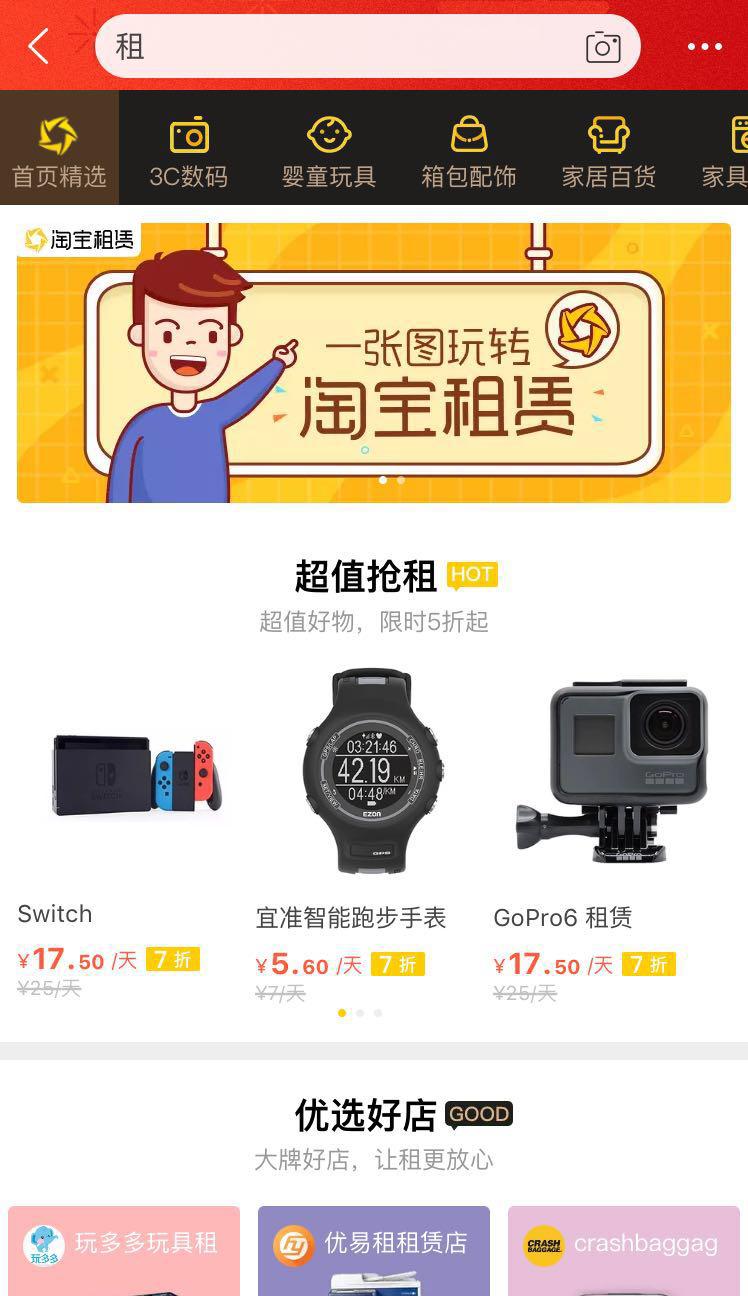
Task: Tap the 3C数码 camera icon
Action: pyautogui.click(x=190, y=133)
